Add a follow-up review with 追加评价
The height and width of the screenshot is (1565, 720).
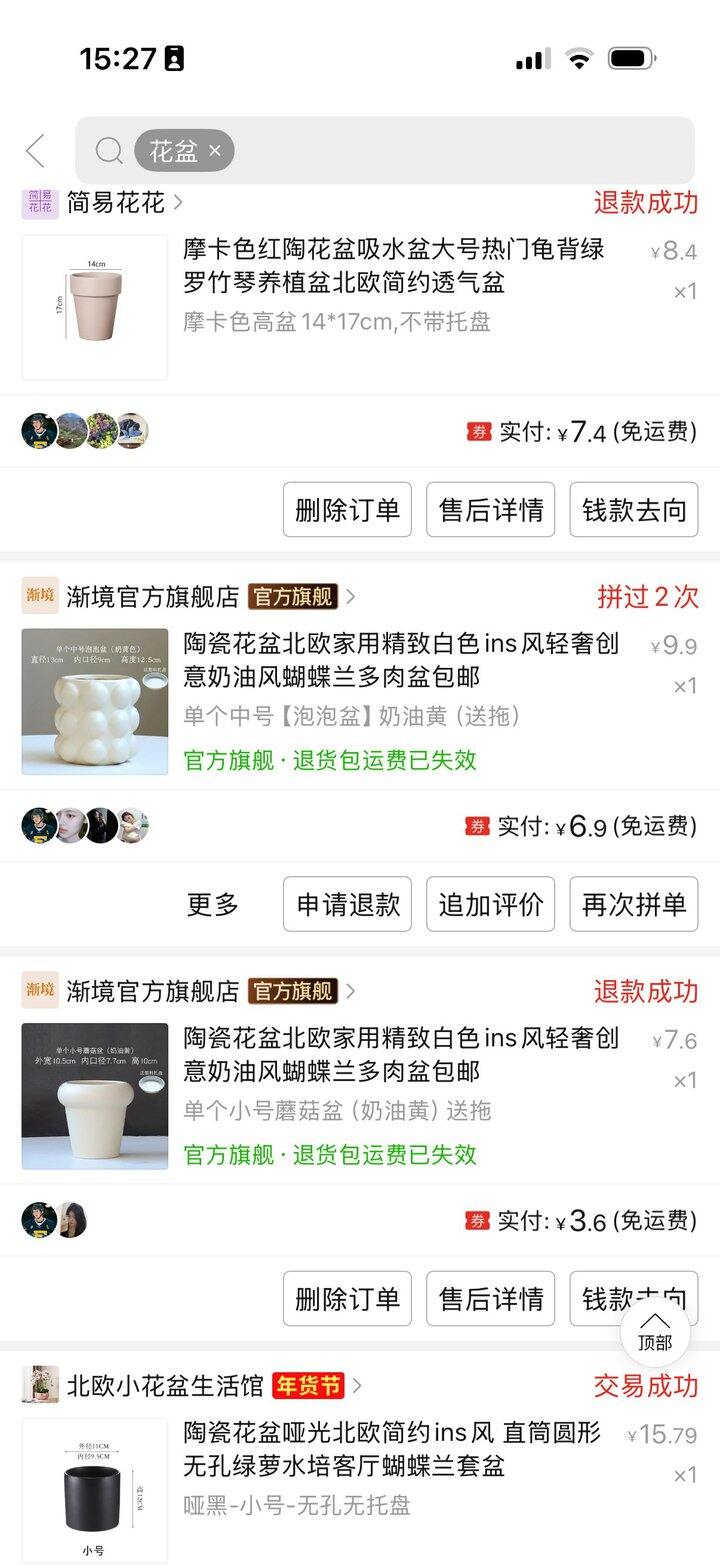pos(491,905)
